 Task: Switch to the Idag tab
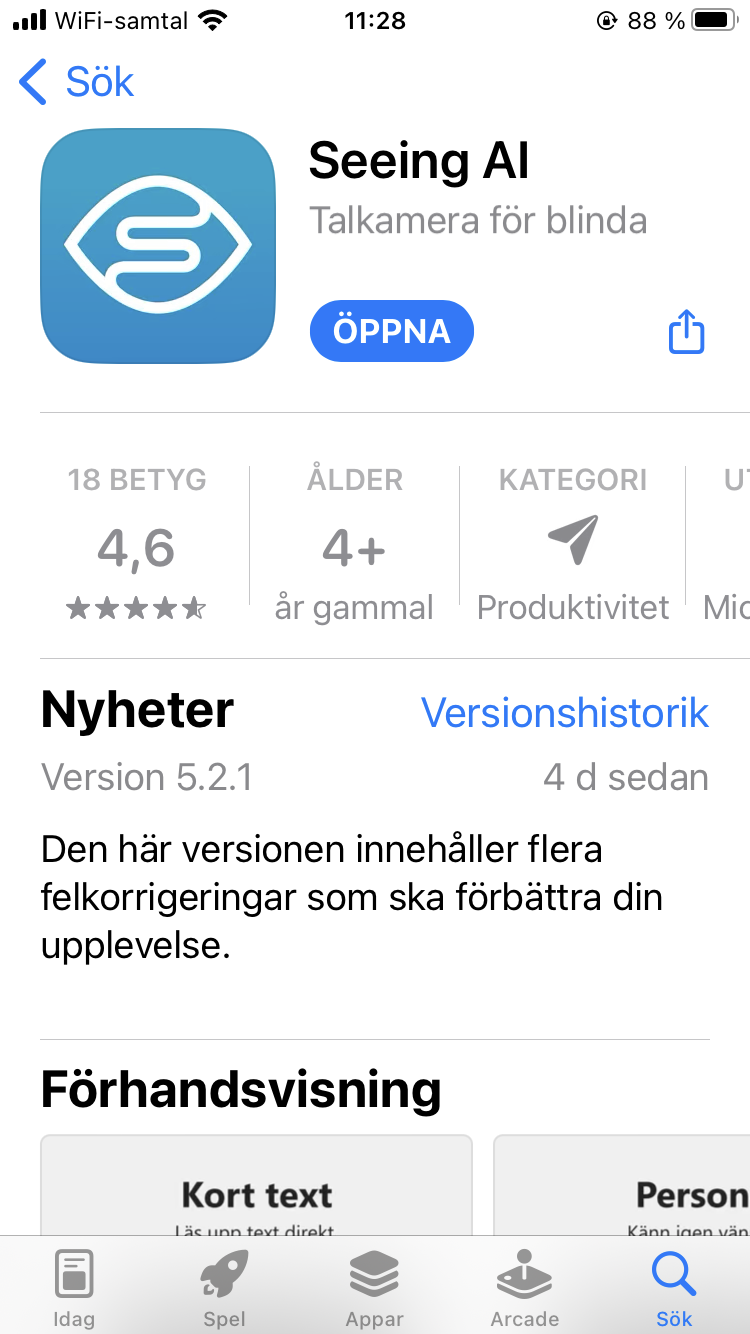pyautogui.click(x=74, y=1289)
